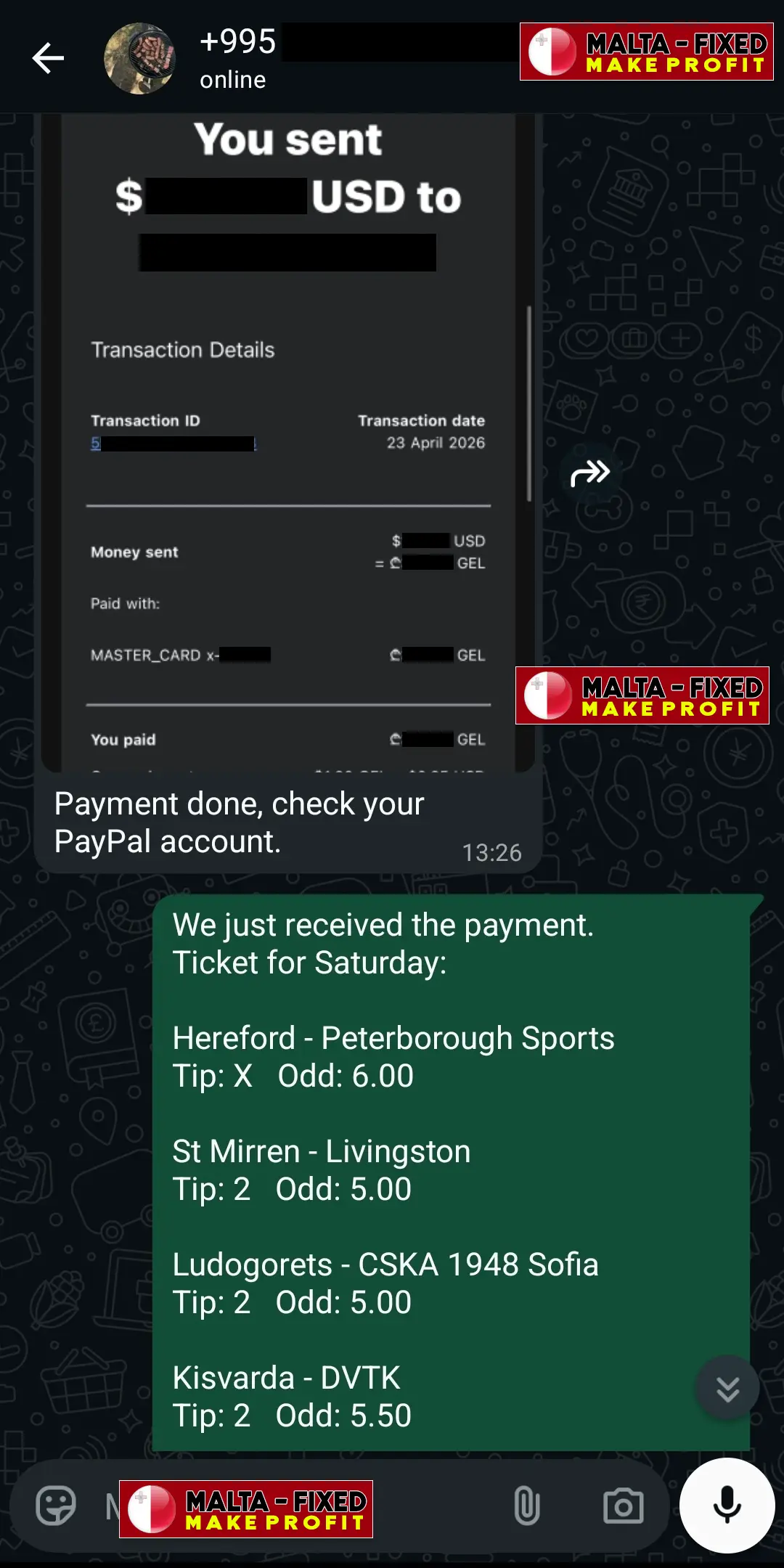Record a voice message with the microphone
The image size is (784, 1568).
point(727,1506)
